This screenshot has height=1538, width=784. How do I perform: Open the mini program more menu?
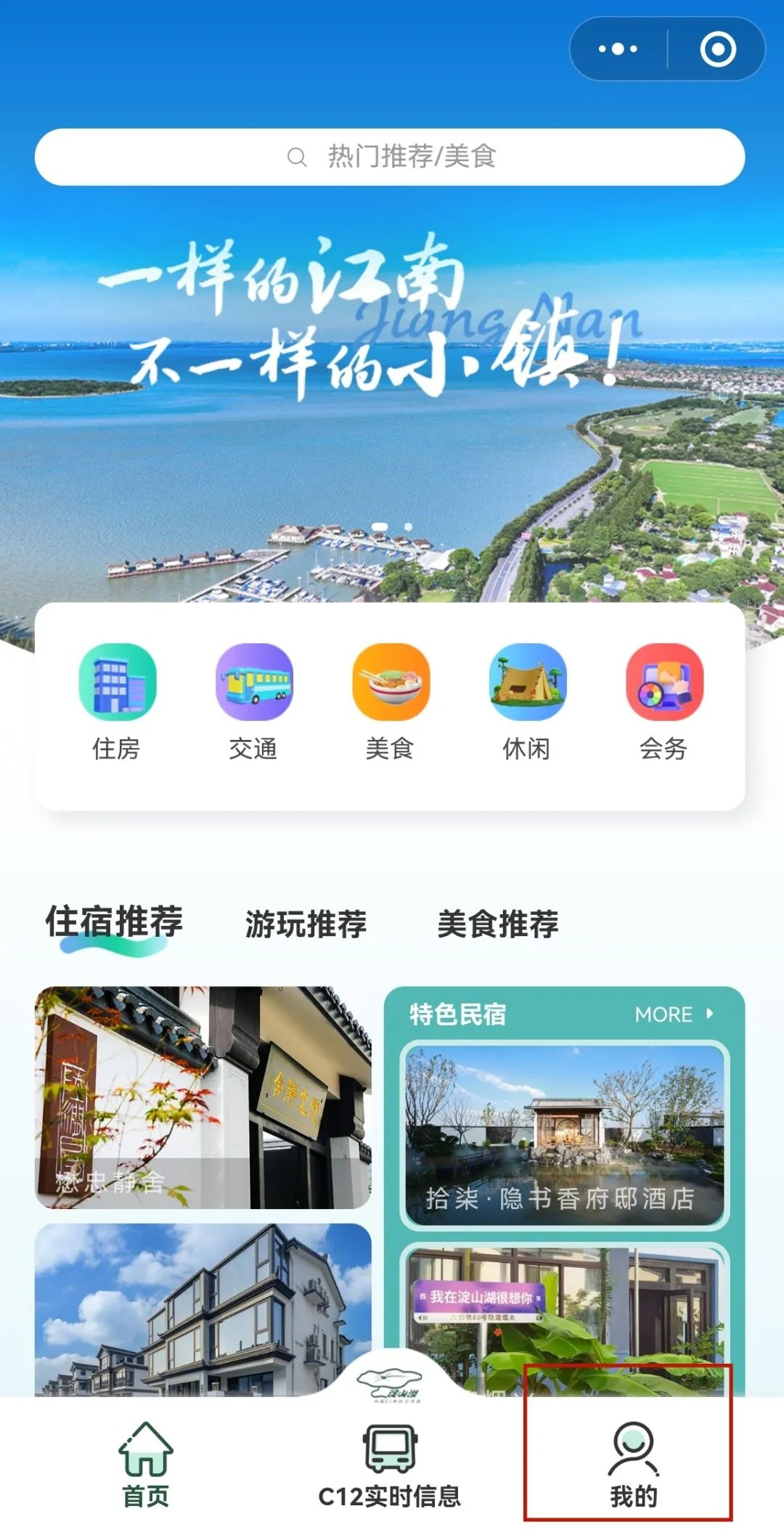click(x=618, y=49)
